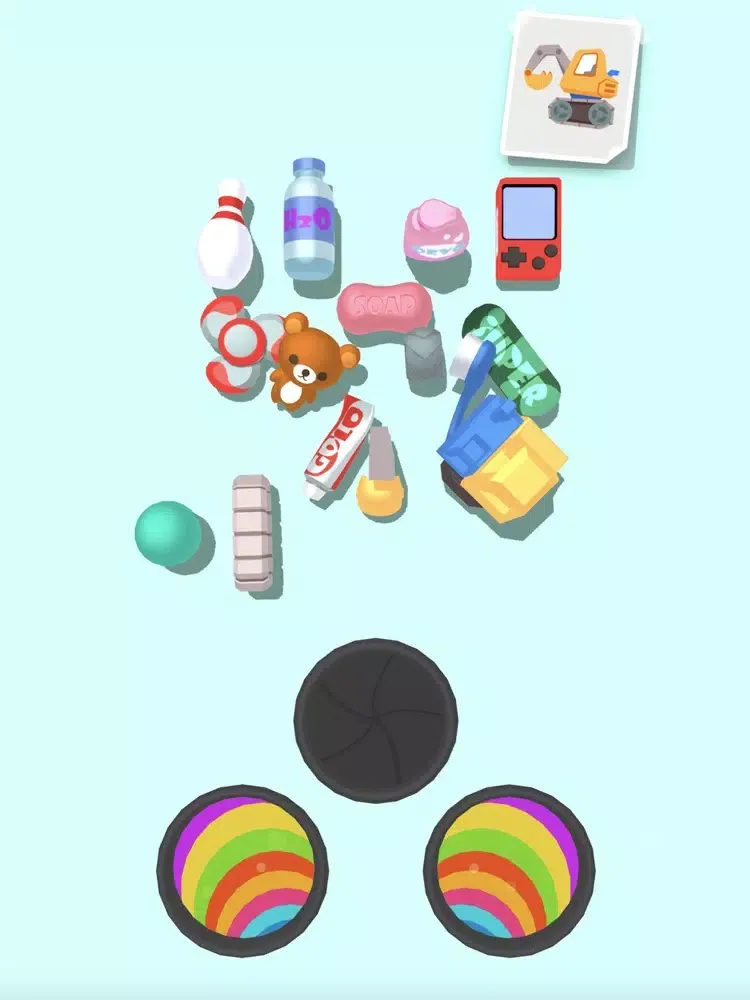This screenshot has height=1000, width=750.
Task: Pick the H2O water bottle
Action: click(308, 220)
